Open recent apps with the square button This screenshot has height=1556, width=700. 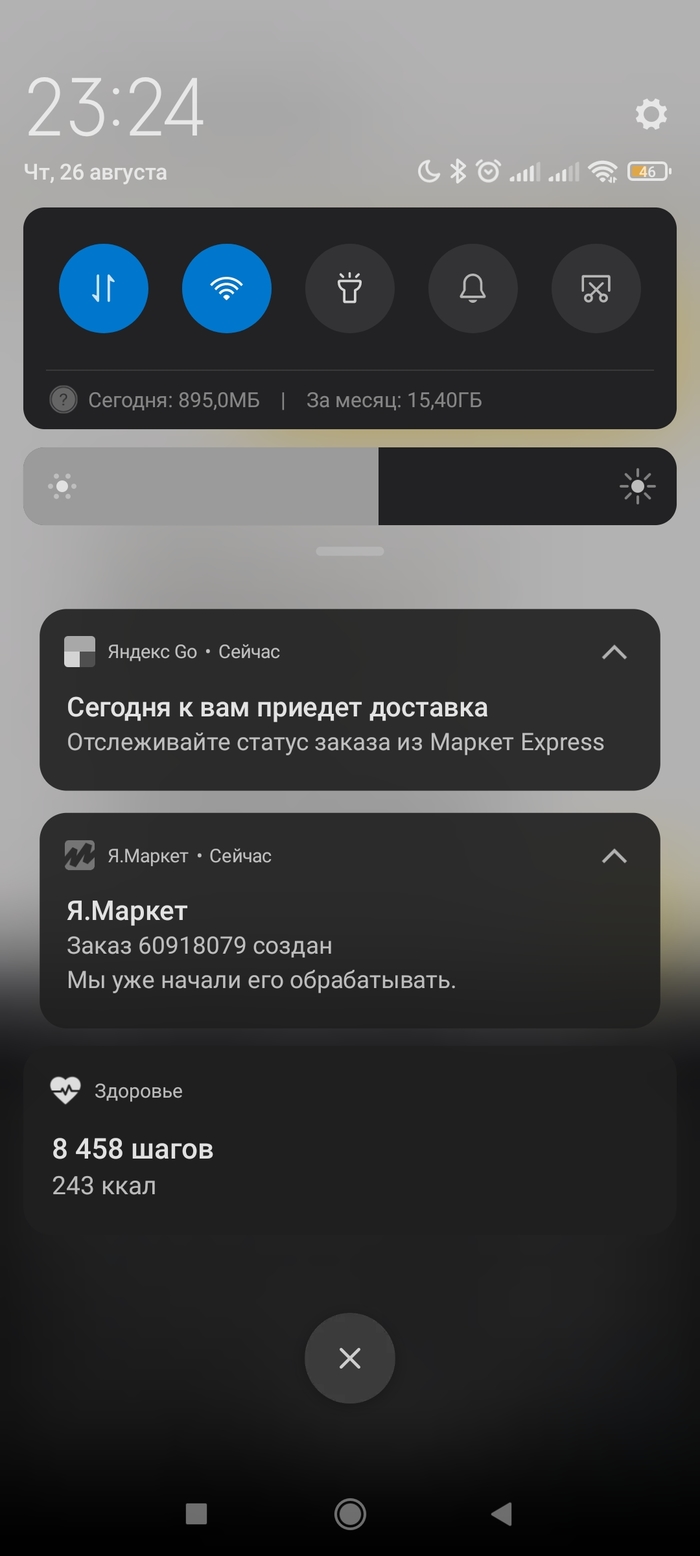click(196, 1514)
